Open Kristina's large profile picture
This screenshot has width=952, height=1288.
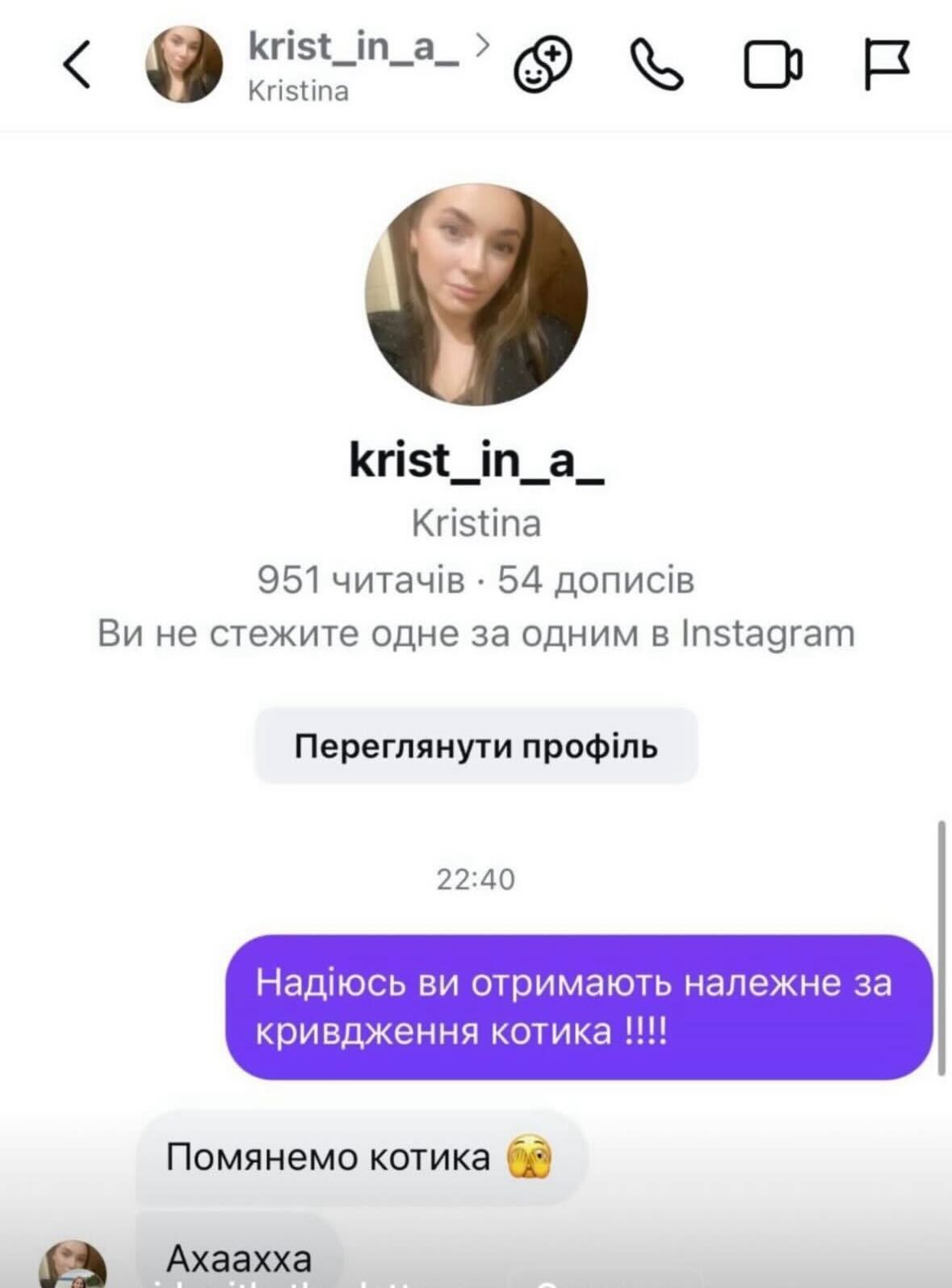click(x=476, y=295)
